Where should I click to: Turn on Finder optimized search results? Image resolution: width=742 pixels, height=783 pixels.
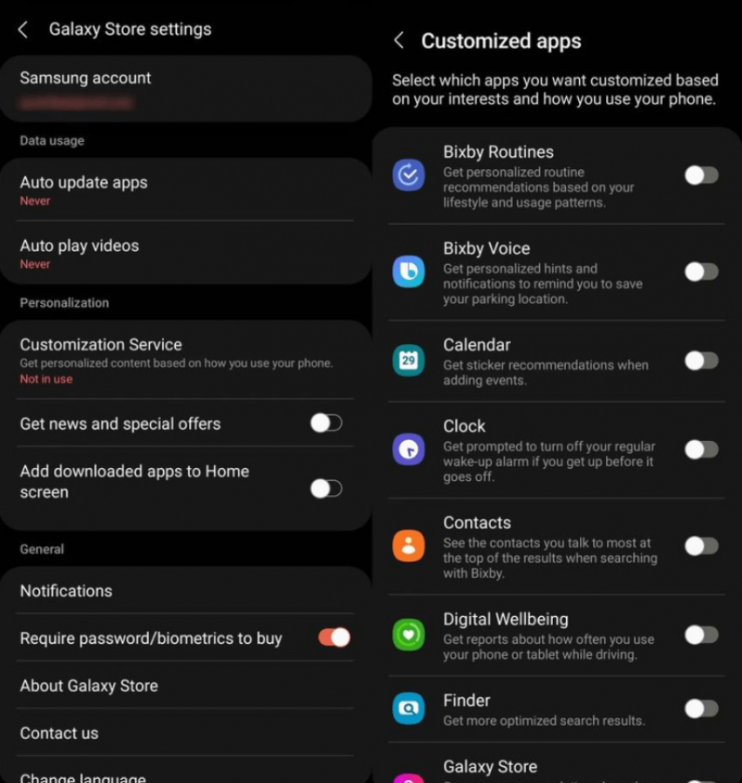tap(701, 708)
